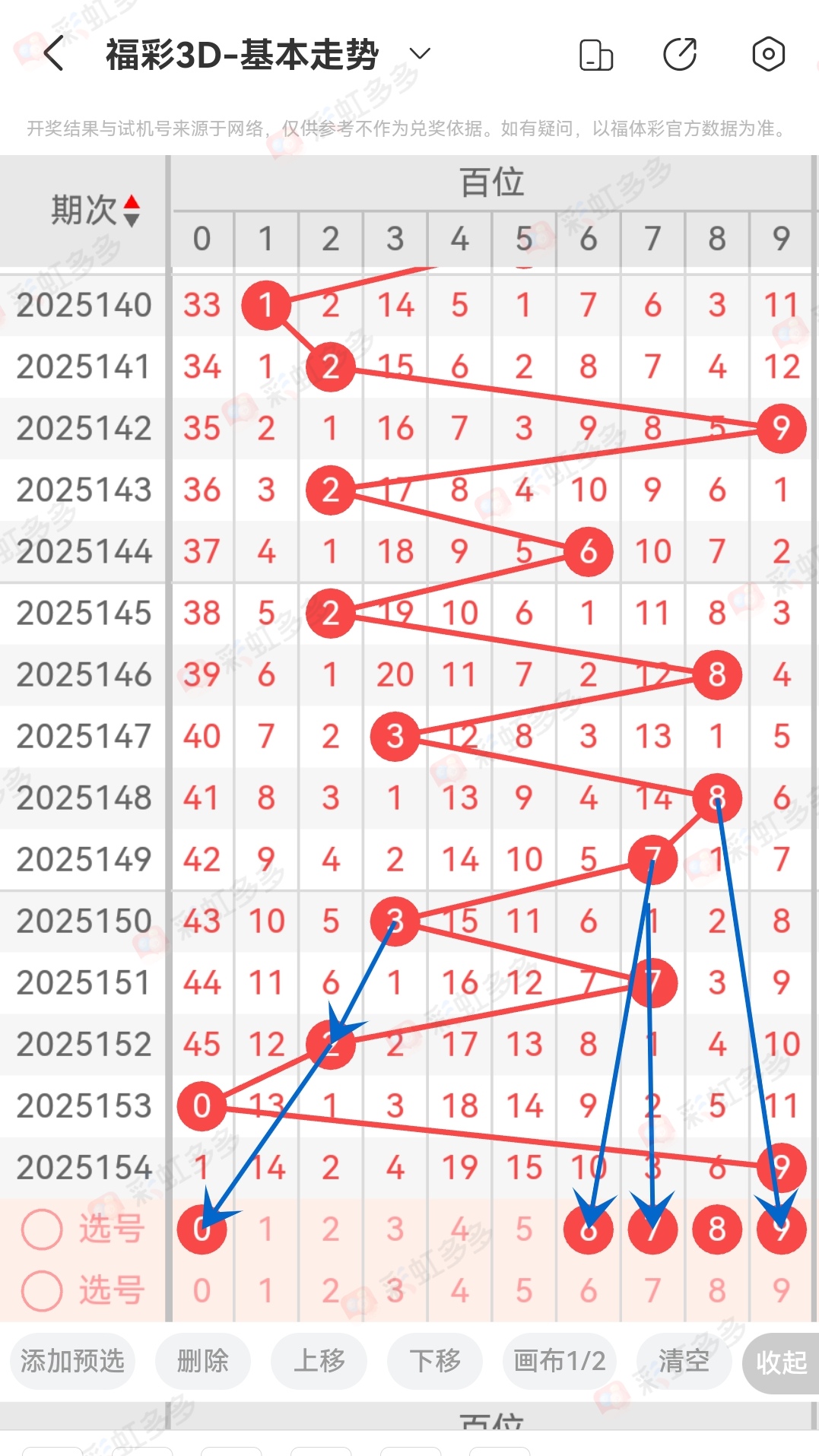The height and width of the screenshot is (1456, 819).
Task: Move selection up with 上移
Action: (x=319, y=1361)
